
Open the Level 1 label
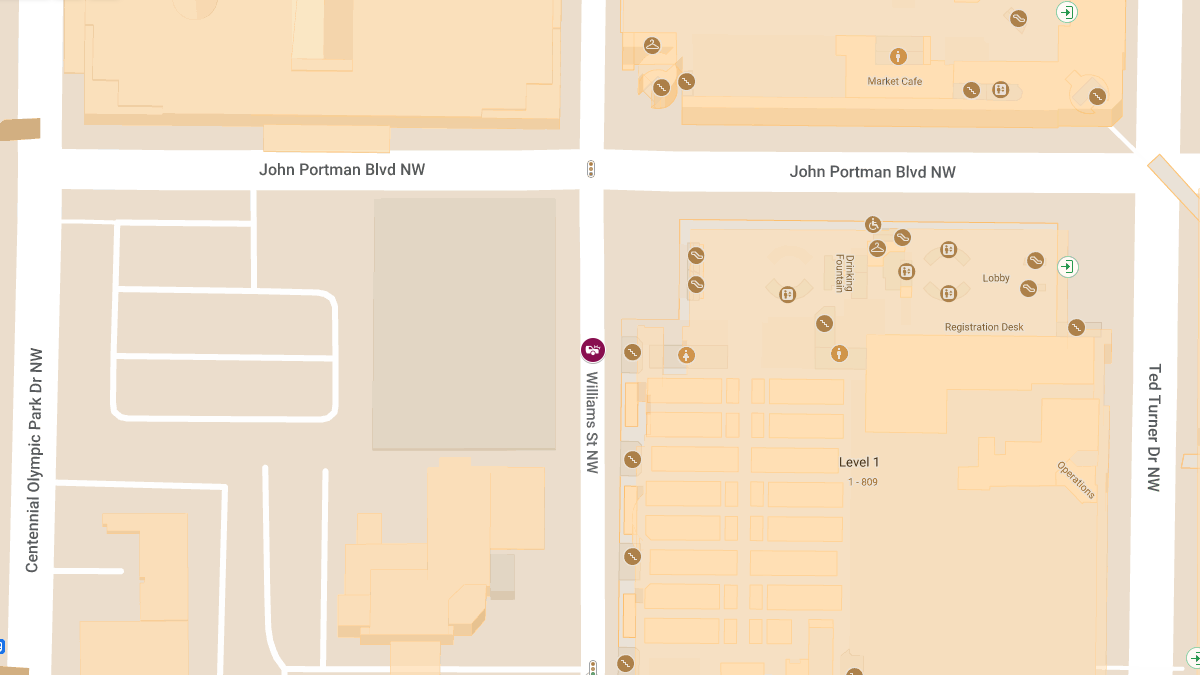pos(859,462)
